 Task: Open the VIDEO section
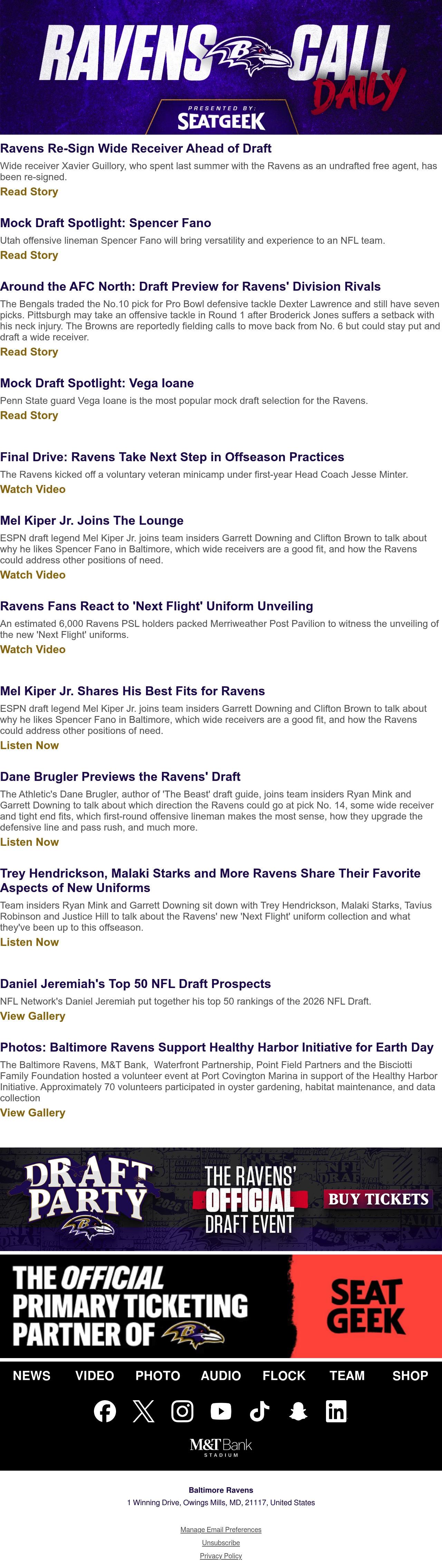[94, 1376]
